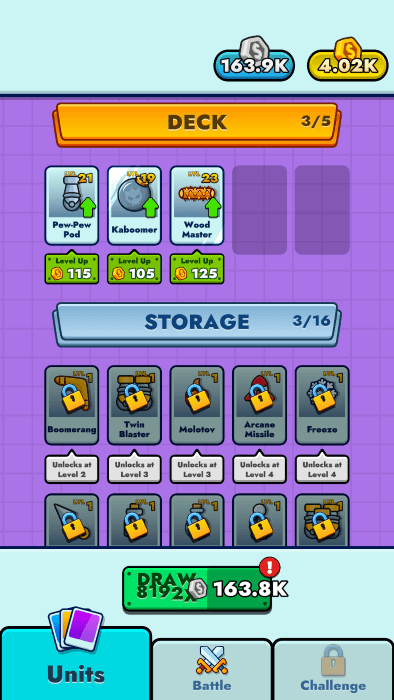Select the Pew-Pew Pod deck card
The image size is (394, 700).
(72, 205)
